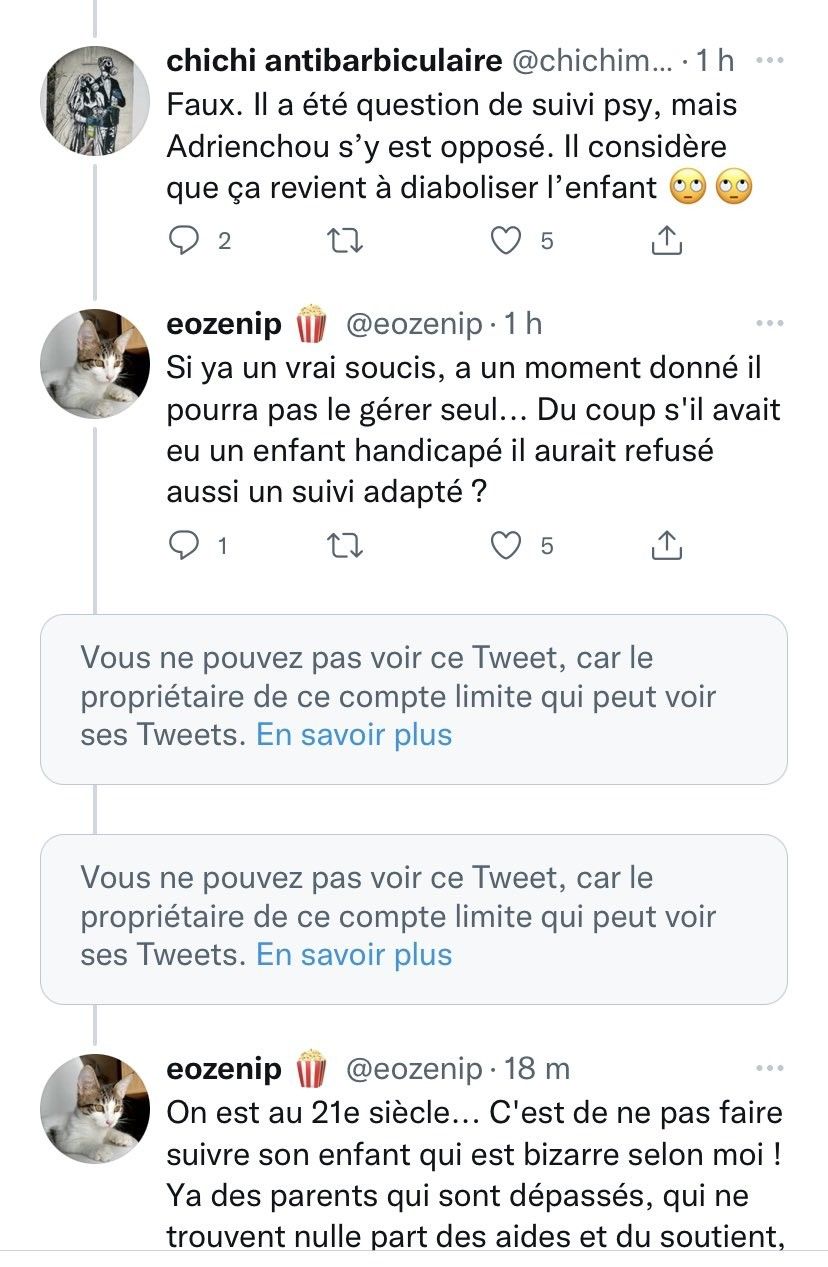Share eozenip's tweet about suivi adapté
This screenshot has width=828, height=1267.
(667, 545)
